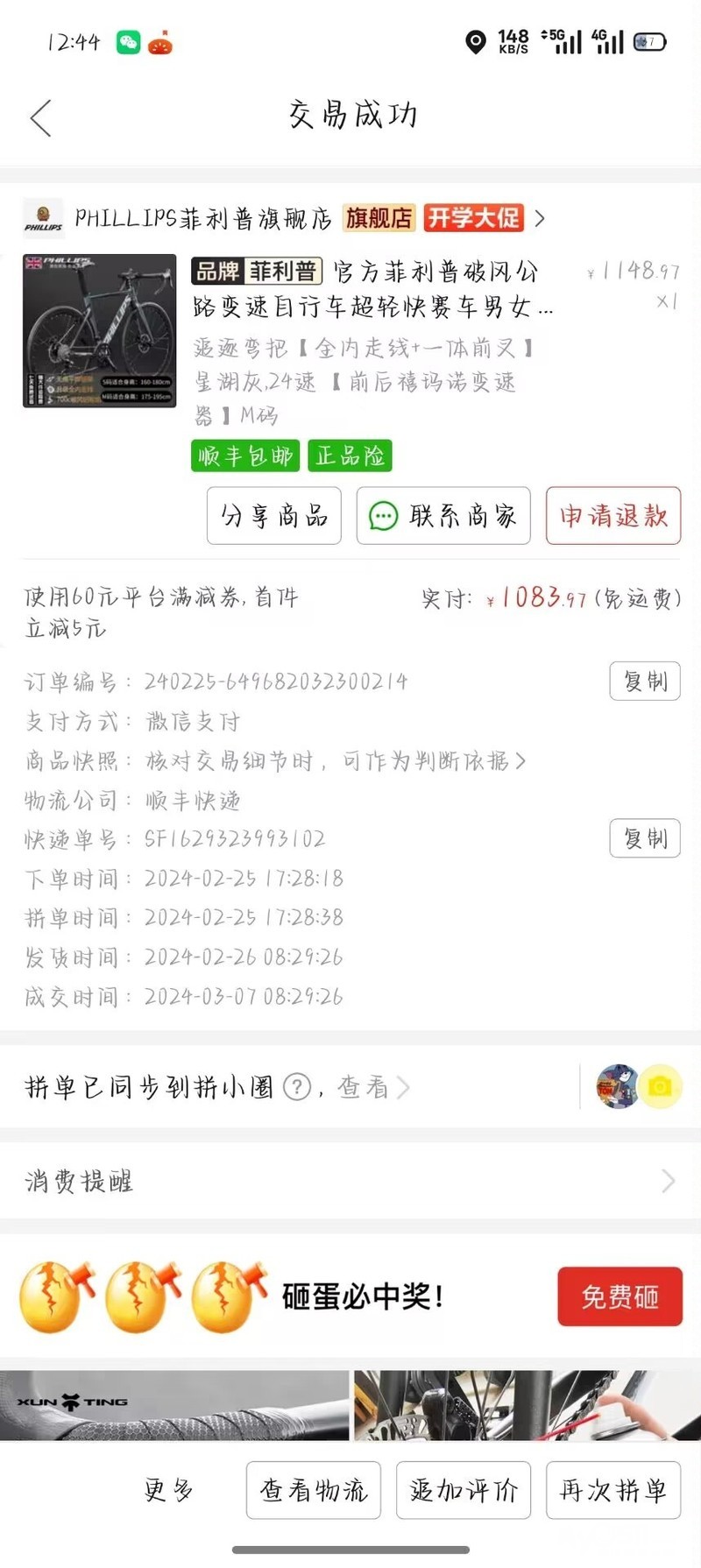
Task: Request a refund with 申请退款
Action: click(612, 516)
